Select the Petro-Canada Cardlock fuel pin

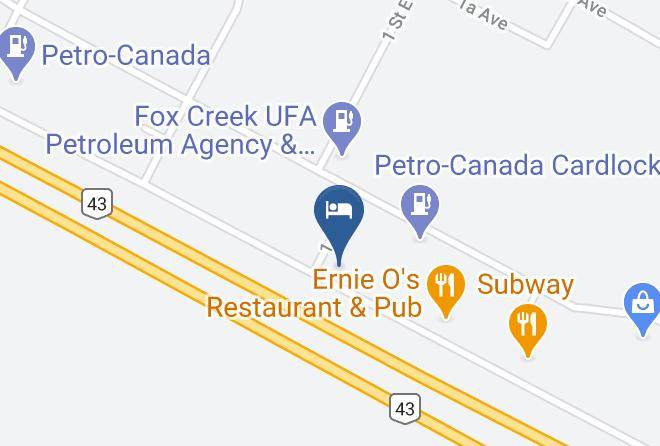coord(420,212)
